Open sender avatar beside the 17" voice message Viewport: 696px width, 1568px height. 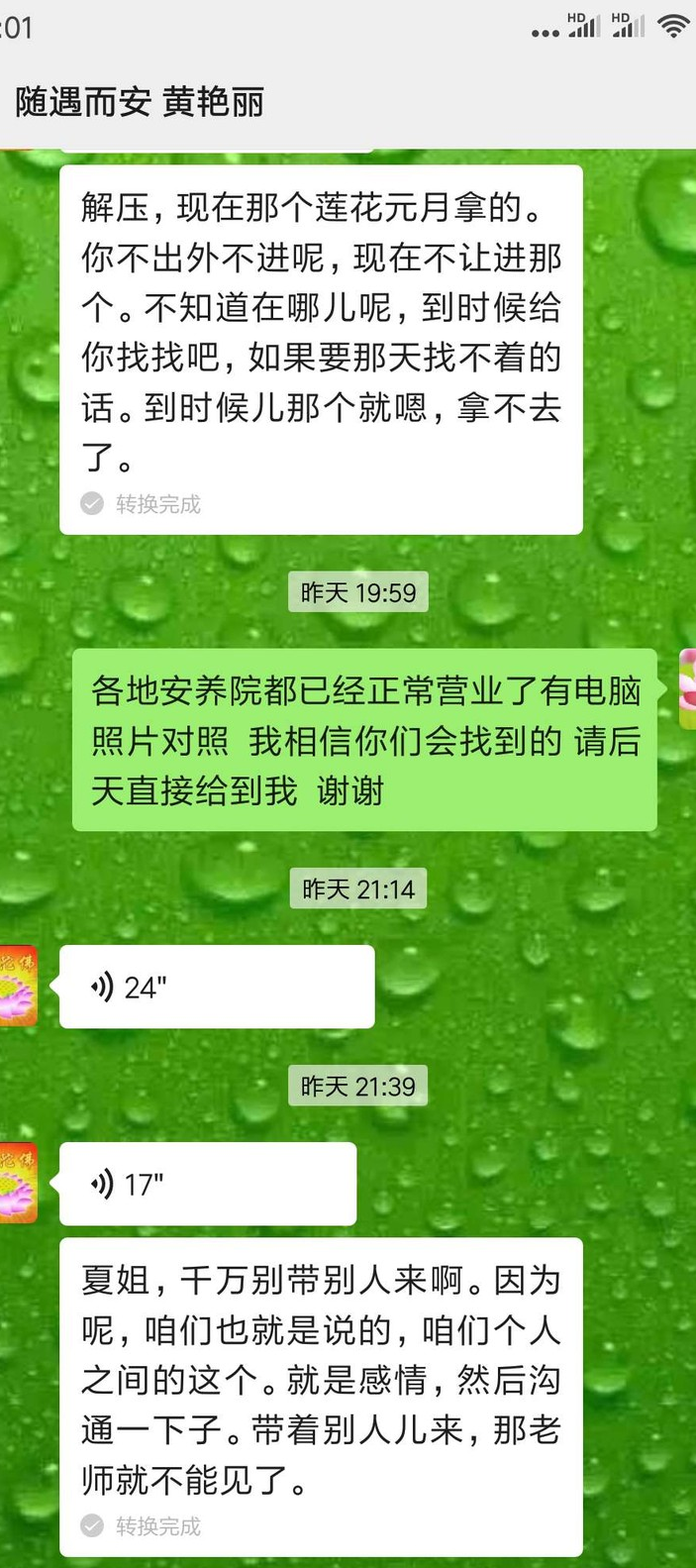tap(18, 1183)
